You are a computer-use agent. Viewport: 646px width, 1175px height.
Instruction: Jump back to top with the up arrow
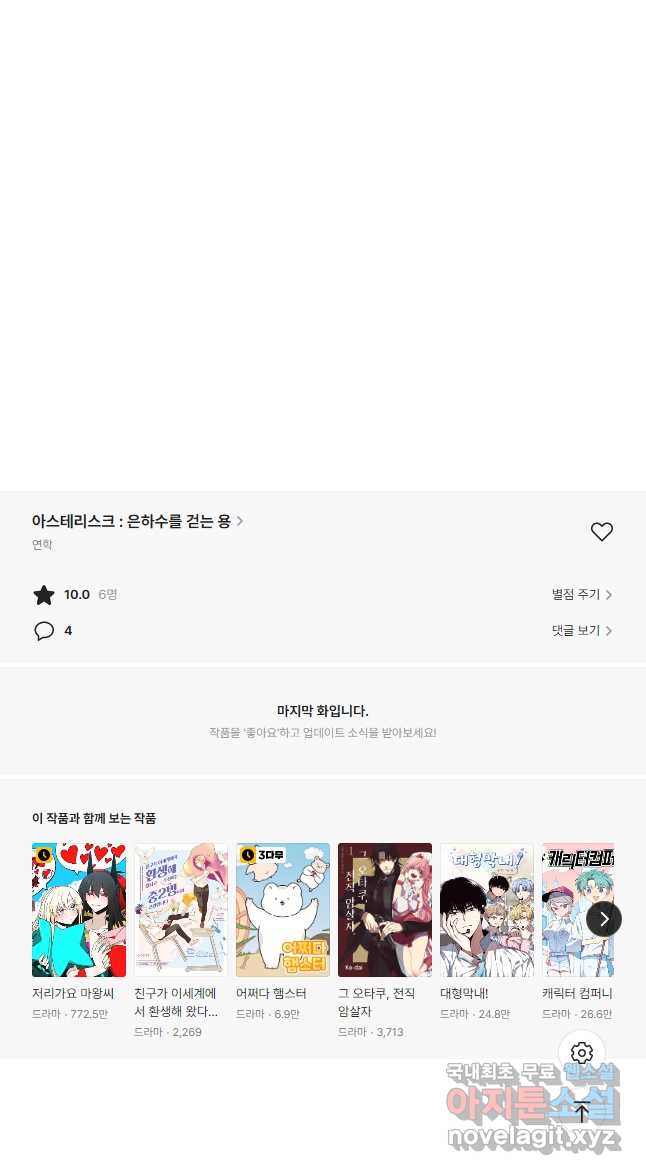[x=582, y=1112]
